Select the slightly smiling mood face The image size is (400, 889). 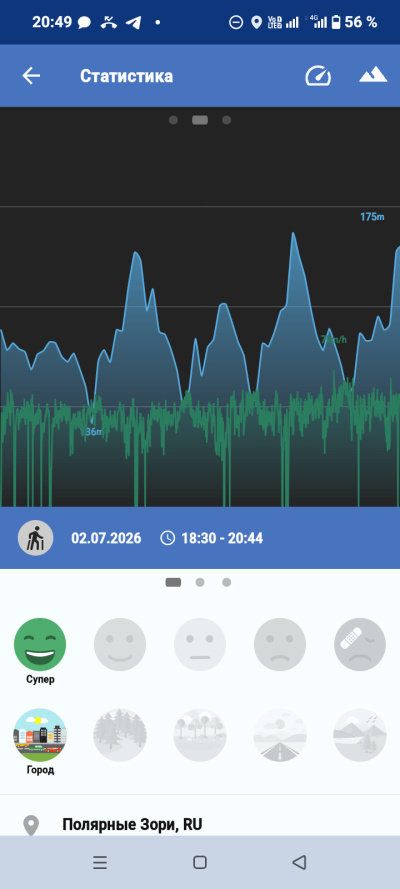(120, 644)
